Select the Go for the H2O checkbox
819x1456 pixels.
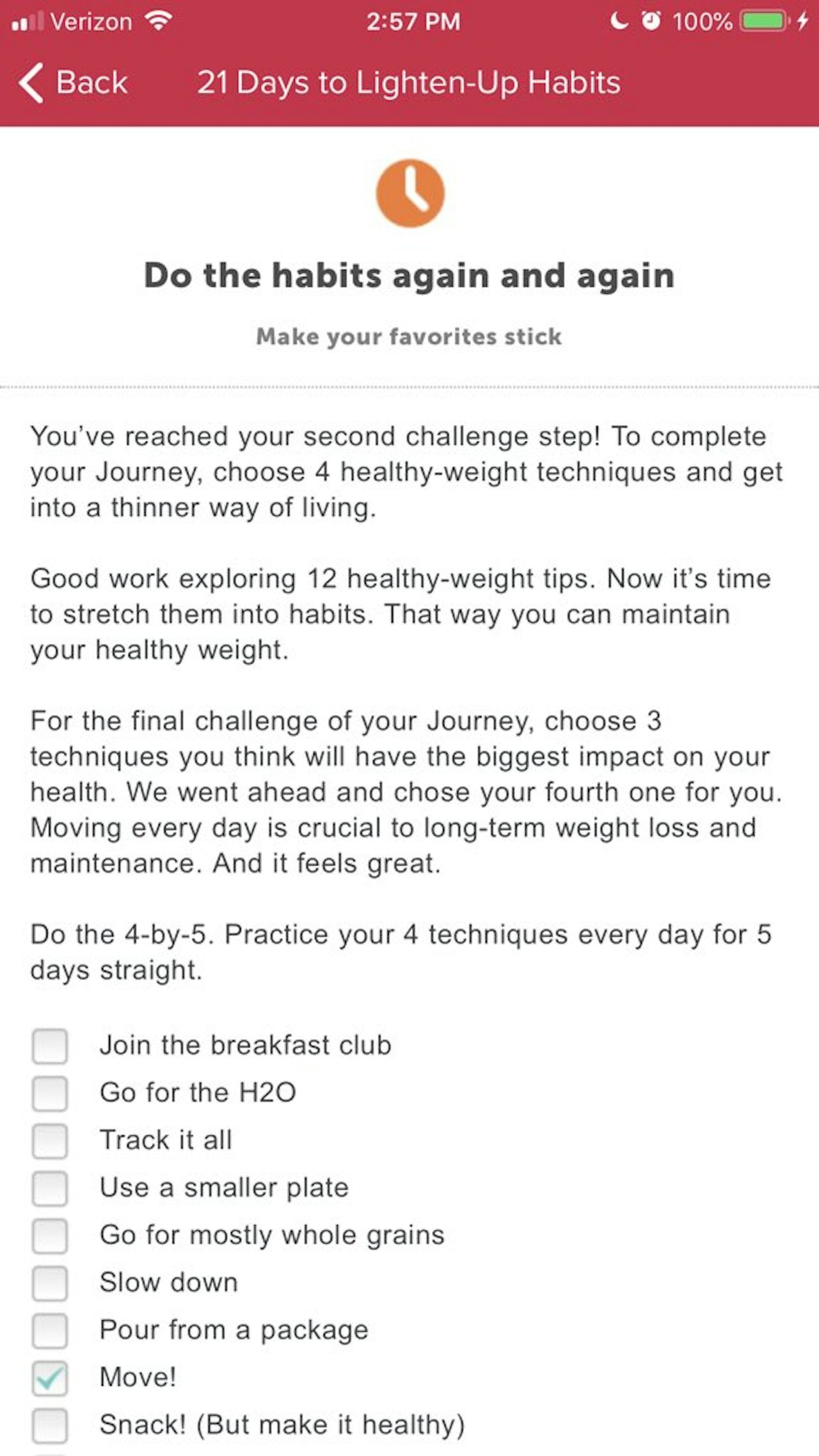tap(50, 1093)
